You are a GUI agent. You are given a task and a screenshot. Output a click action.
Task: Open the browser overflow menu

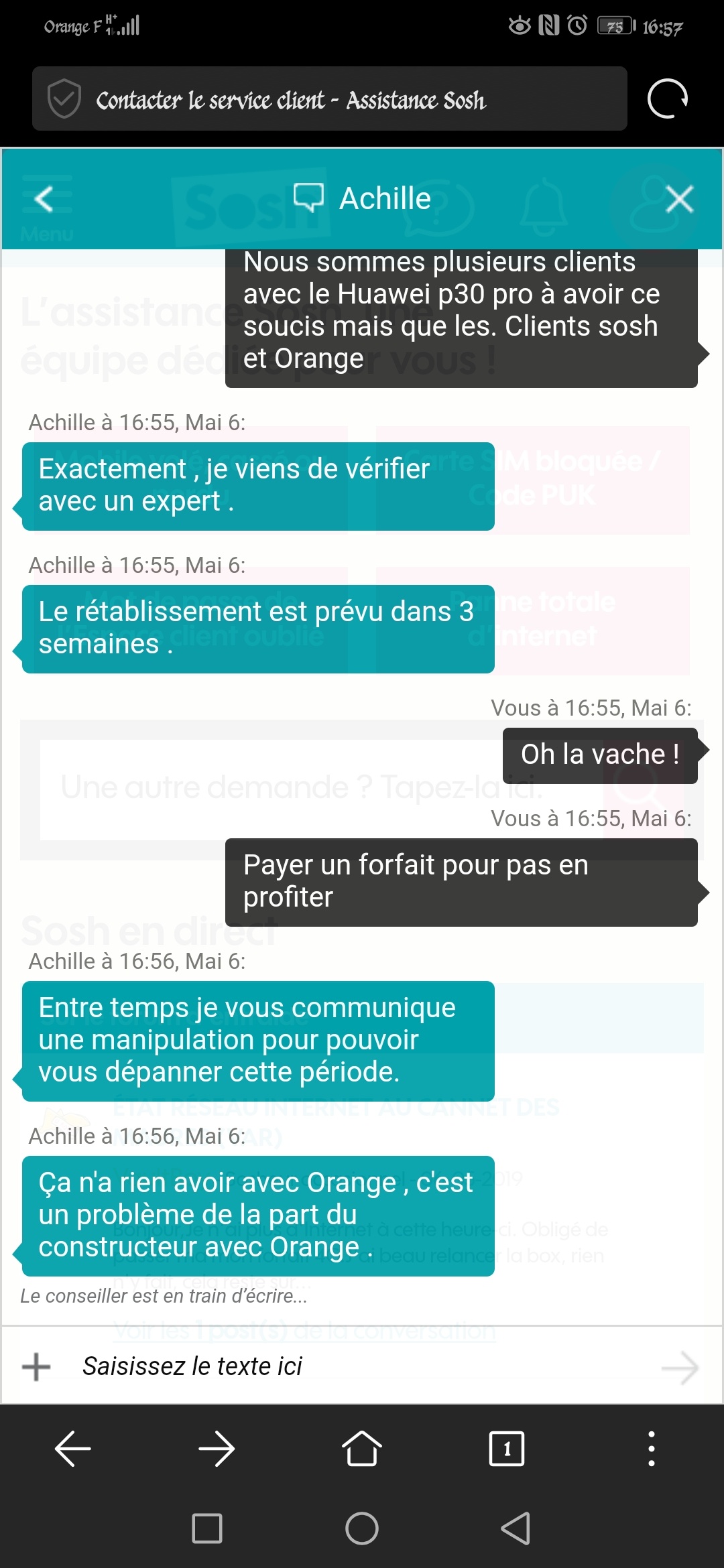(x=652, y=1449)
